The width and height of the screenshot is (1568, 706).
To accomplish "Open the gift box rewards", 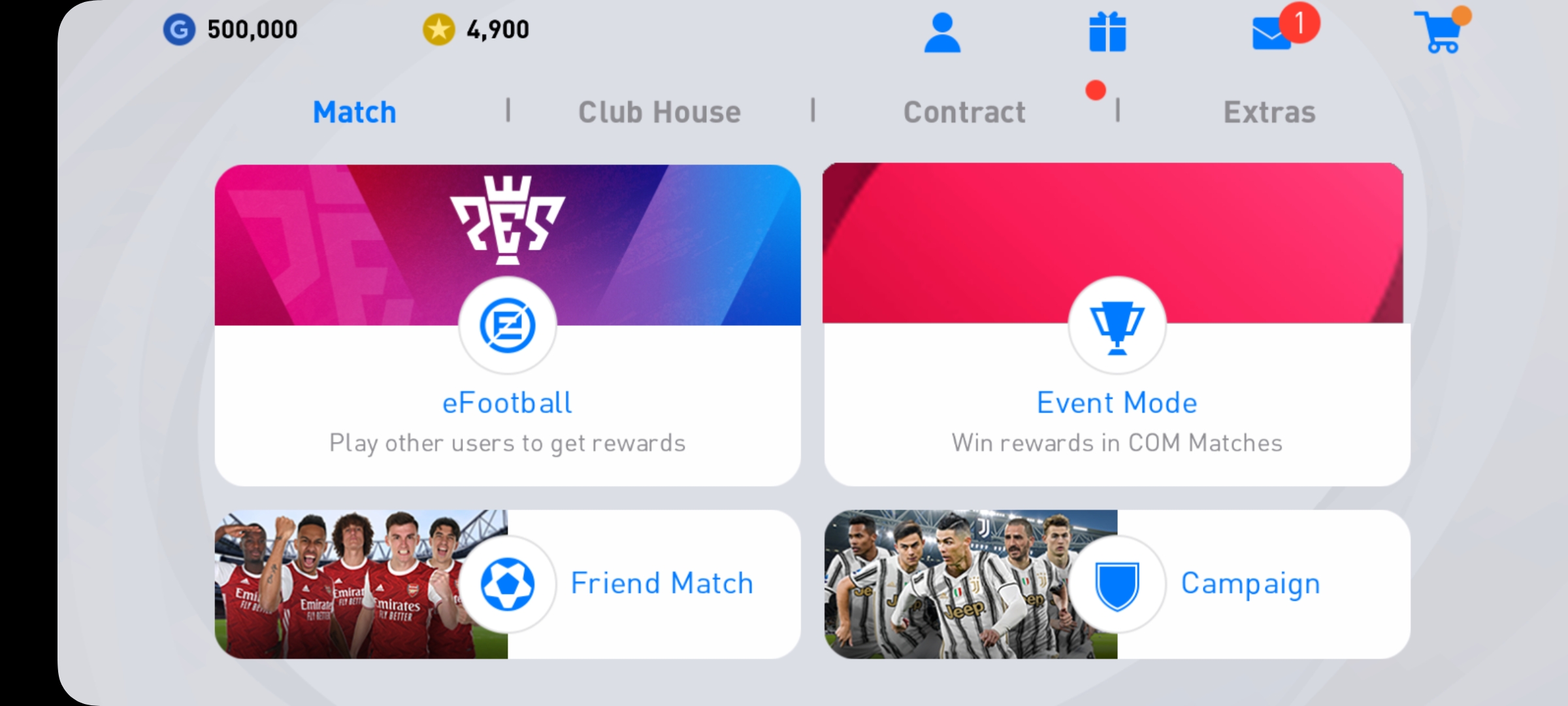I will pyautogui.click(x=1107, y=32).
